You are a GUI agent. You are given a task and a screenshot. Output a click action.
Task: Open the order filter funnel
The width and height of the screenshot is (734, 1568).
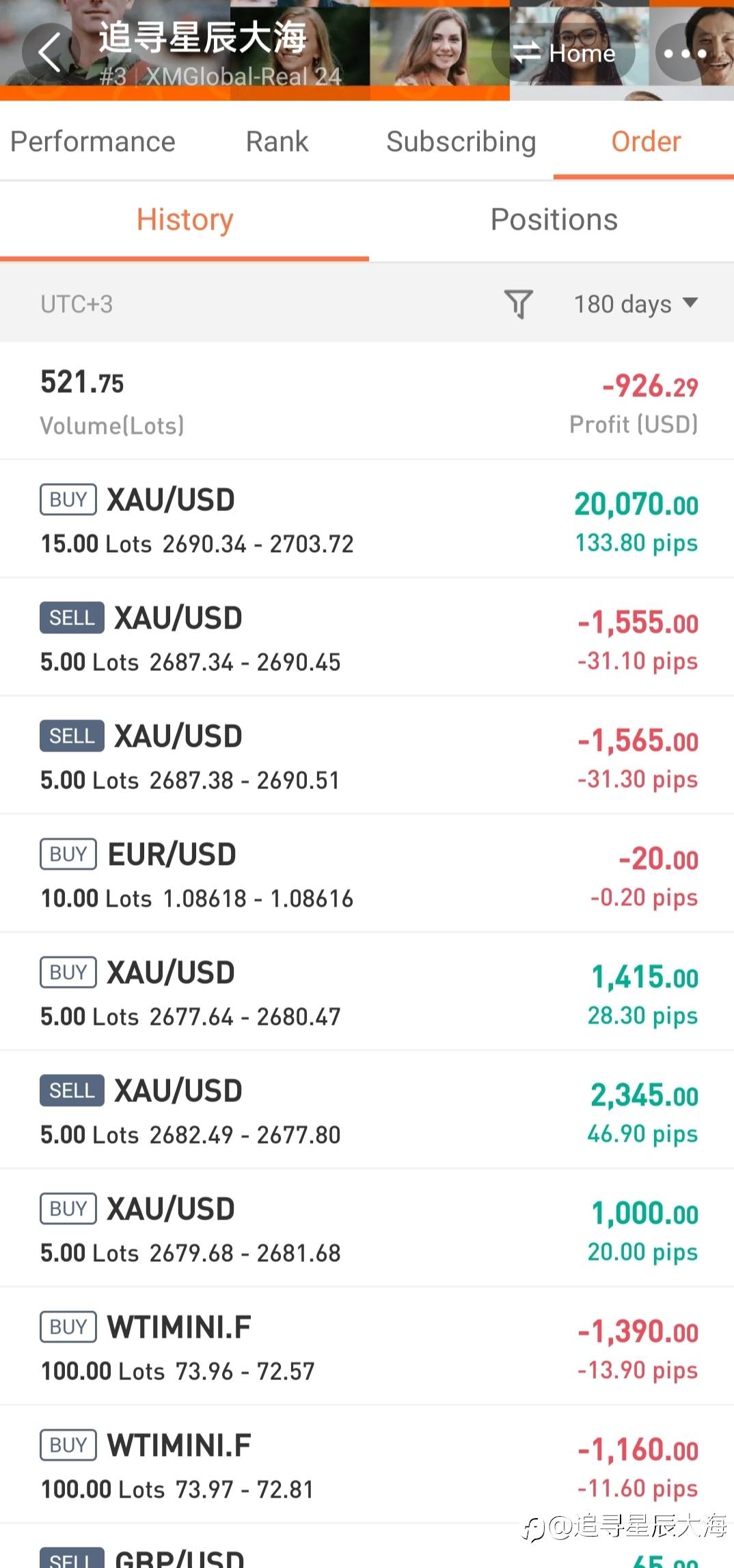519,303
